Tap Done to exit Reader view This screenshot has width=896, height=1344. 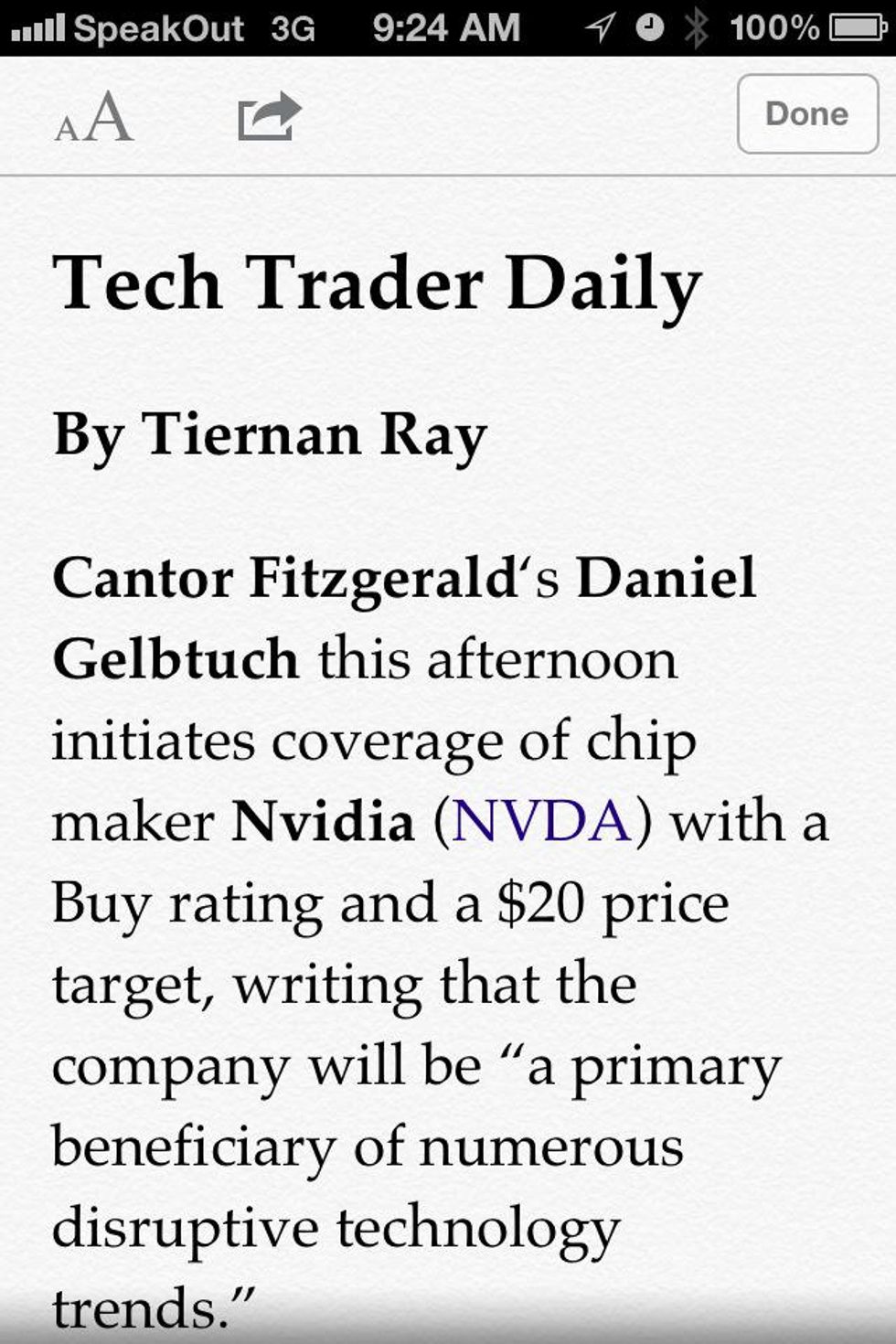(806, 114)
